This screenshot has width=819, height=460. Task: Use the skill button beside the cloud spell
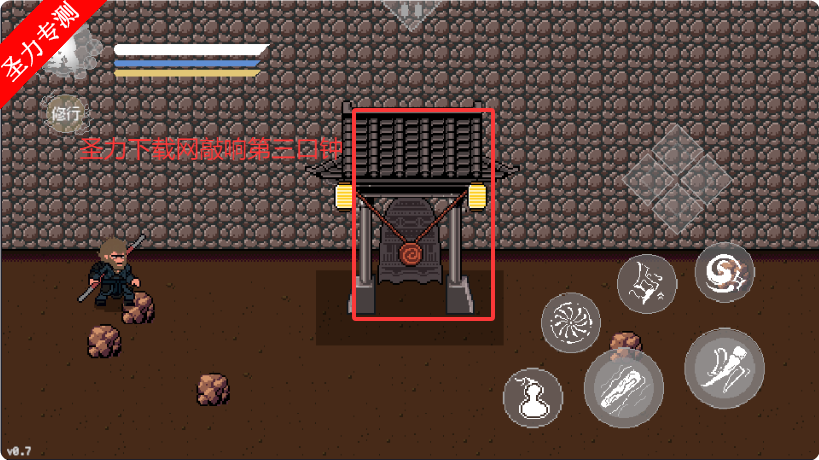pos(647,284)
